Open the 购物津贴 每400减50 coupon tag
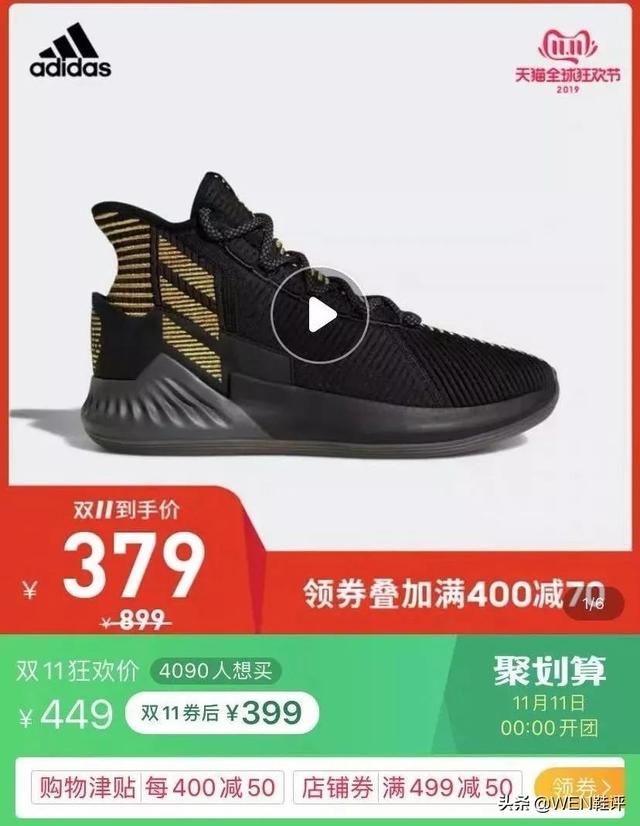 (156, 786)
